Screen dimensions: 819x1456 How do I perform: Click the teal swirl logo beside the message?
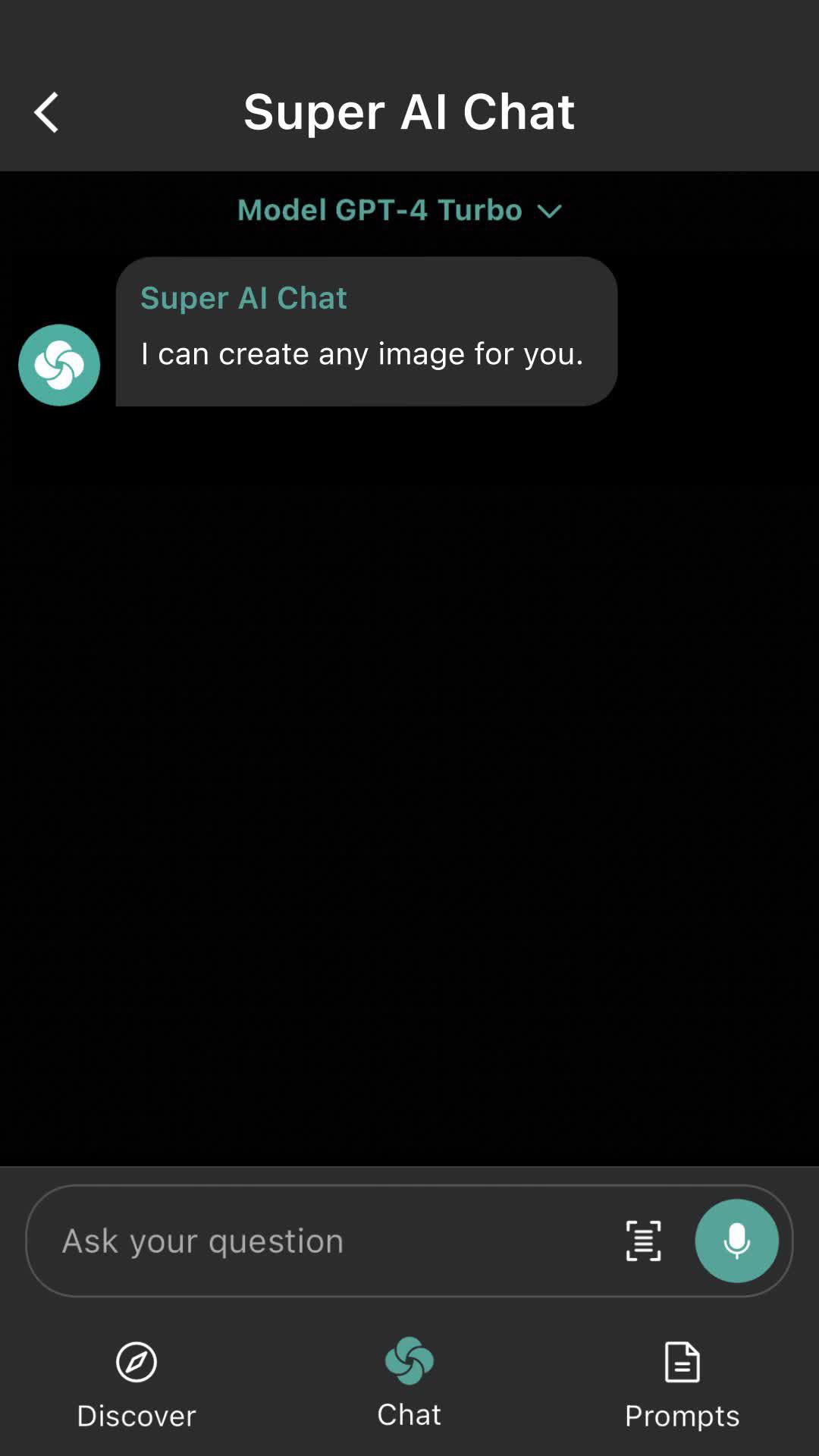click(x=59, y=365)
